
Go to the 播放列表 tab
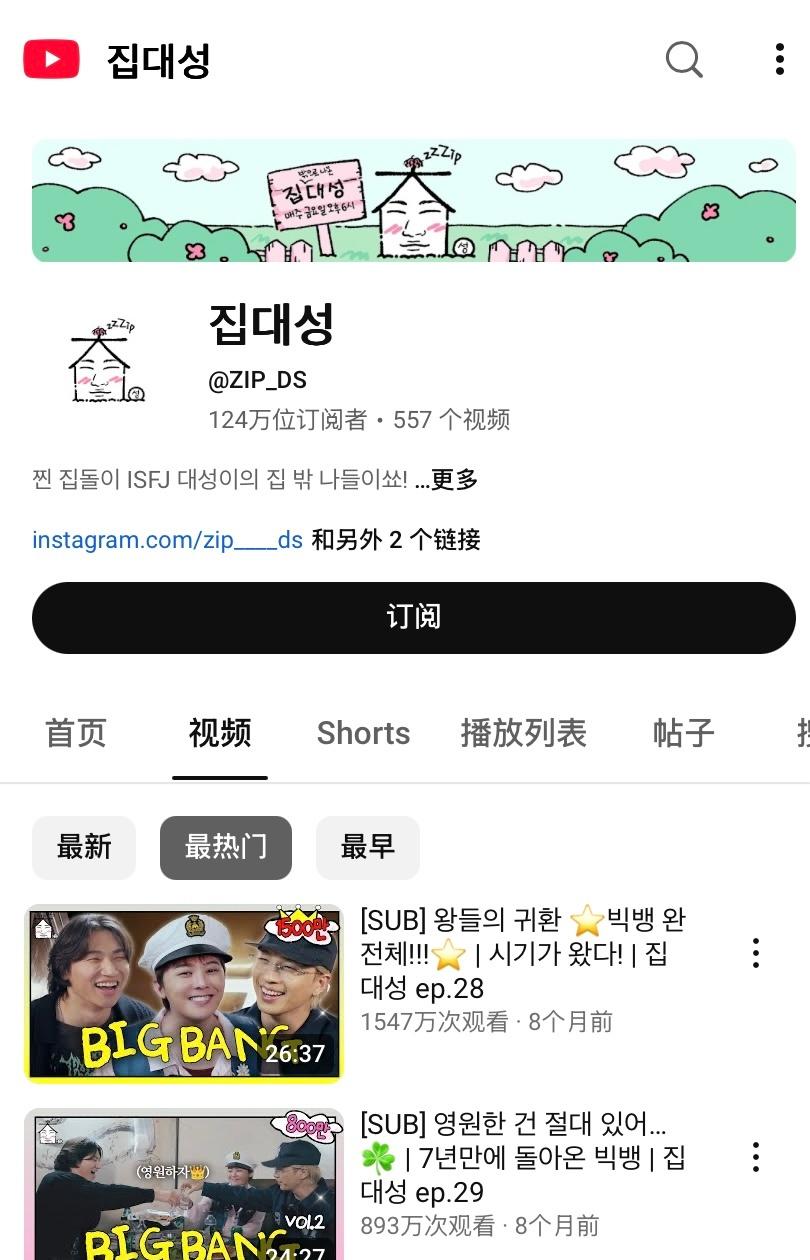523,733
